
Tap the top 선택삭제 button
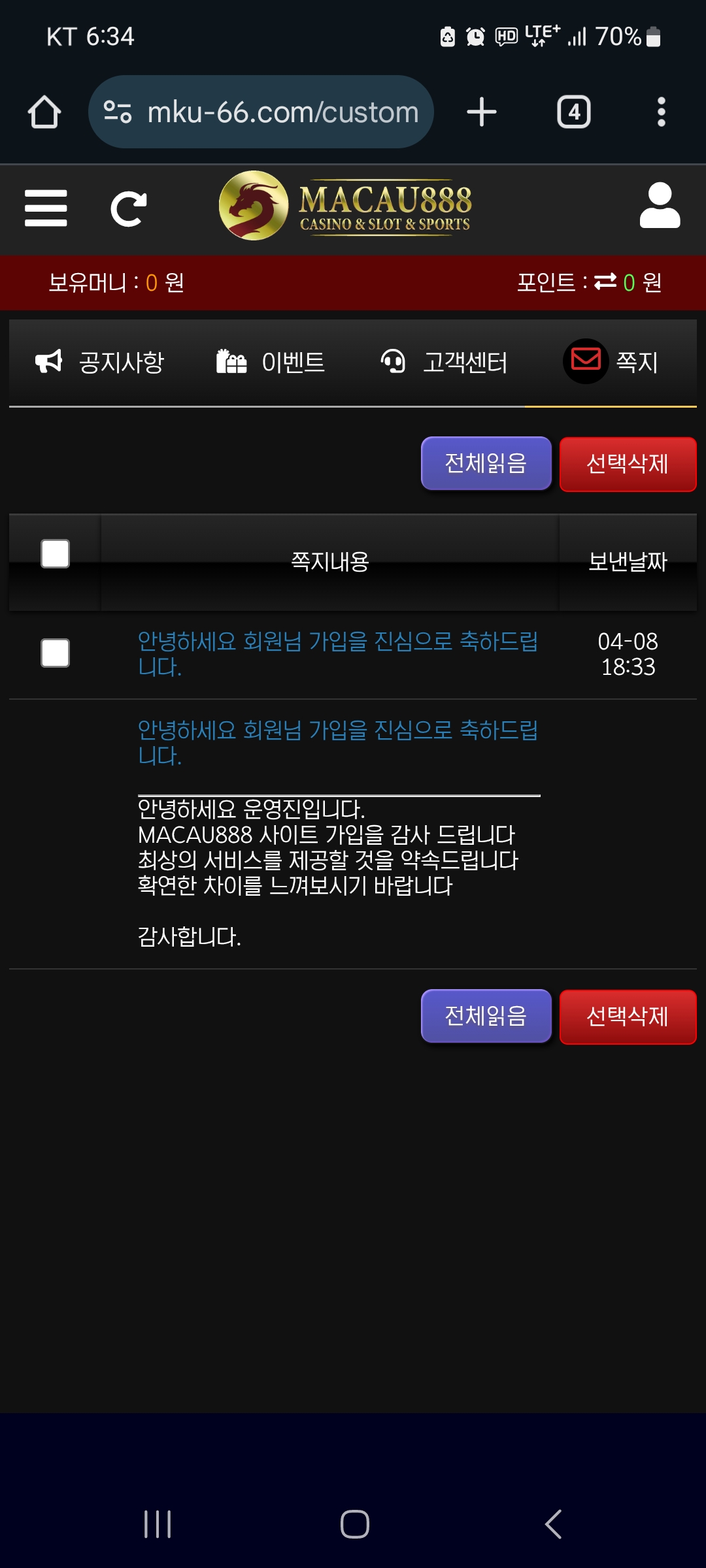coord(628,465)
